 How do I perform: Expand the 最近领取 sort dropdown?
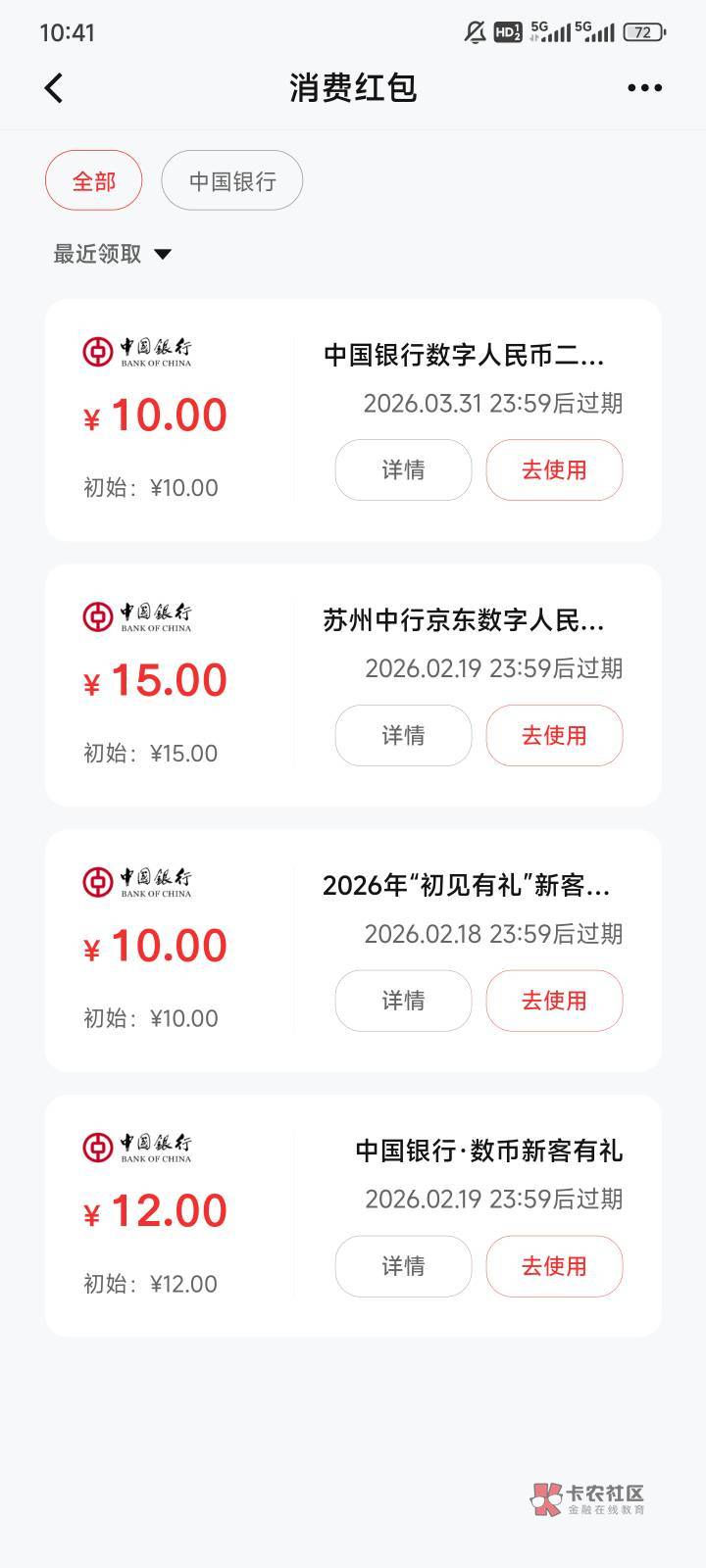click(112, 254)
